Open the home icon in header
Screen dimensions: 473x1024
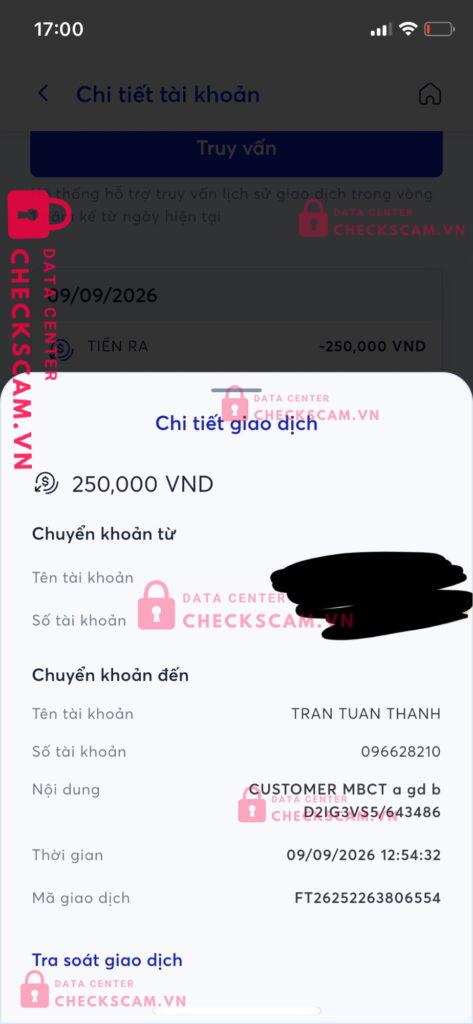point(429,95)
